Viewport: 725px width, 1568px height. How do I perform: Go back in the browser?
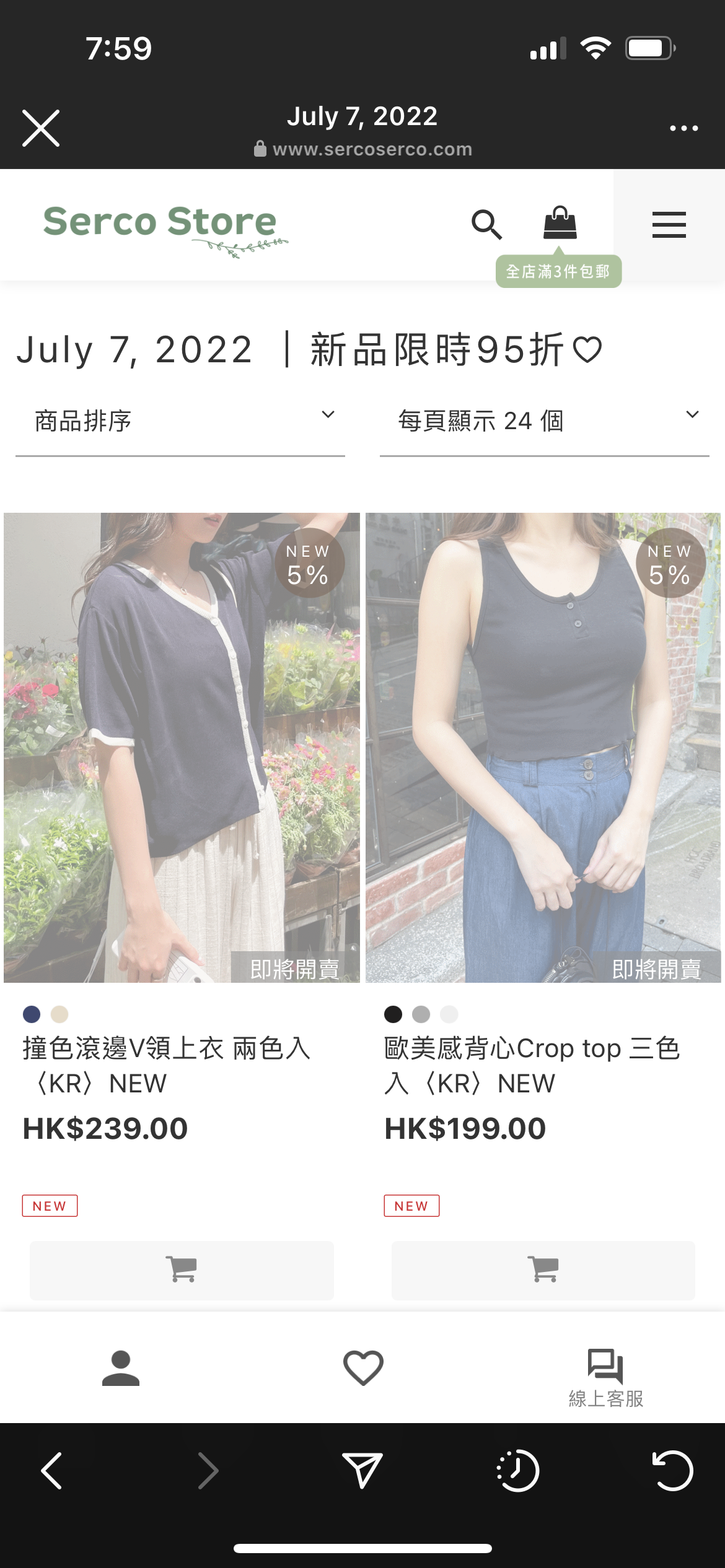[52, 1471]
